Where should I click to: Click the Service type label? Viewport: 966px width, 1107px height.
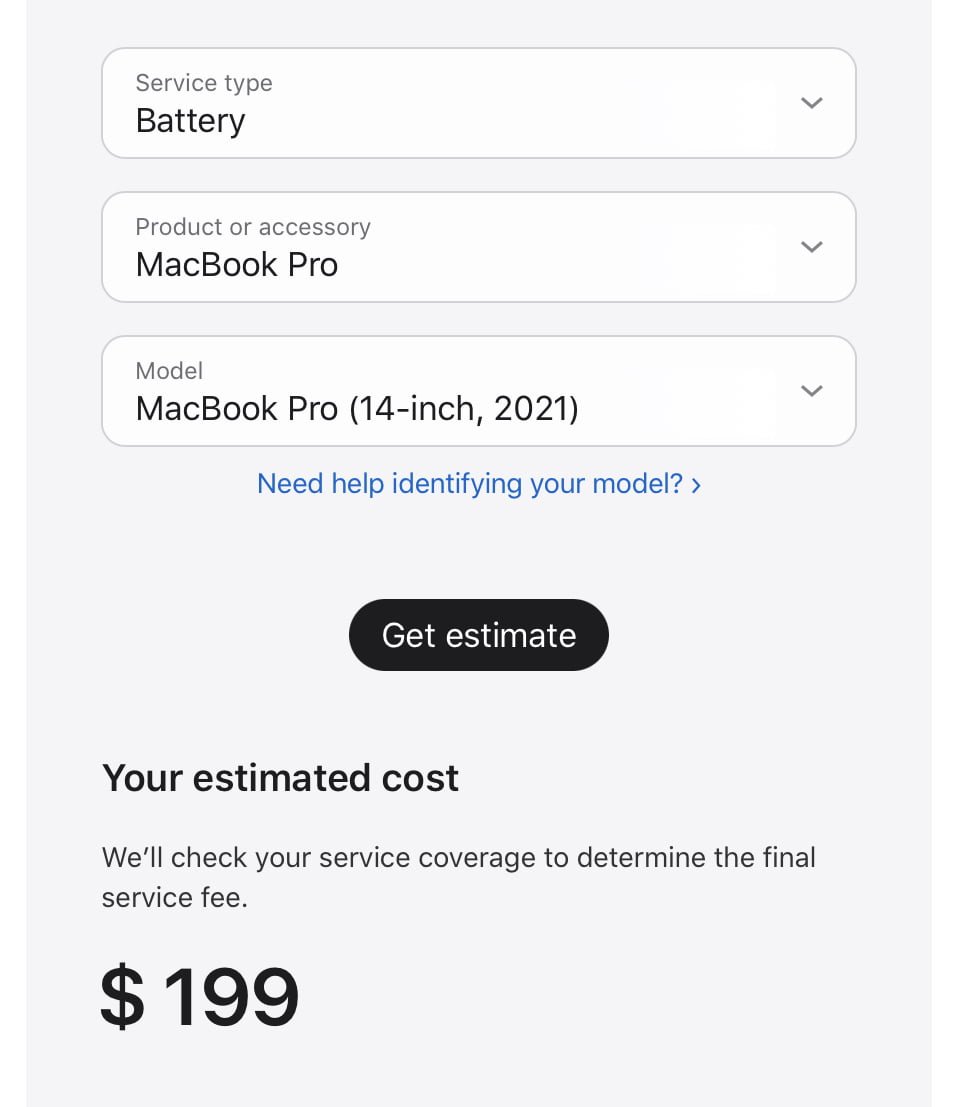coord(203,83)
